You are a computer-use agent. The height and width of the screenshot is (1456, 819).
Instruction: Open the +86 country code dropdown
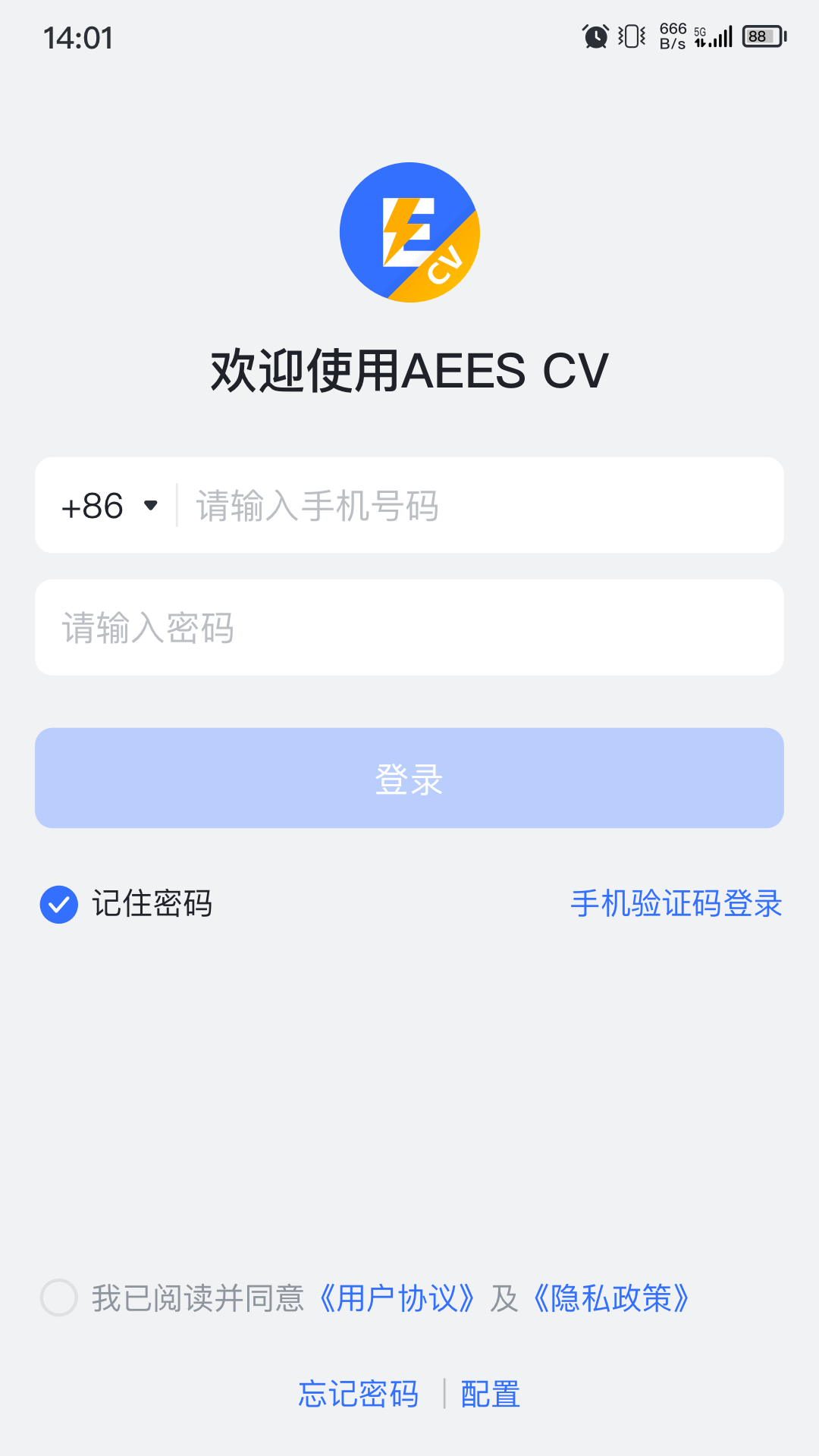point(110,506)
